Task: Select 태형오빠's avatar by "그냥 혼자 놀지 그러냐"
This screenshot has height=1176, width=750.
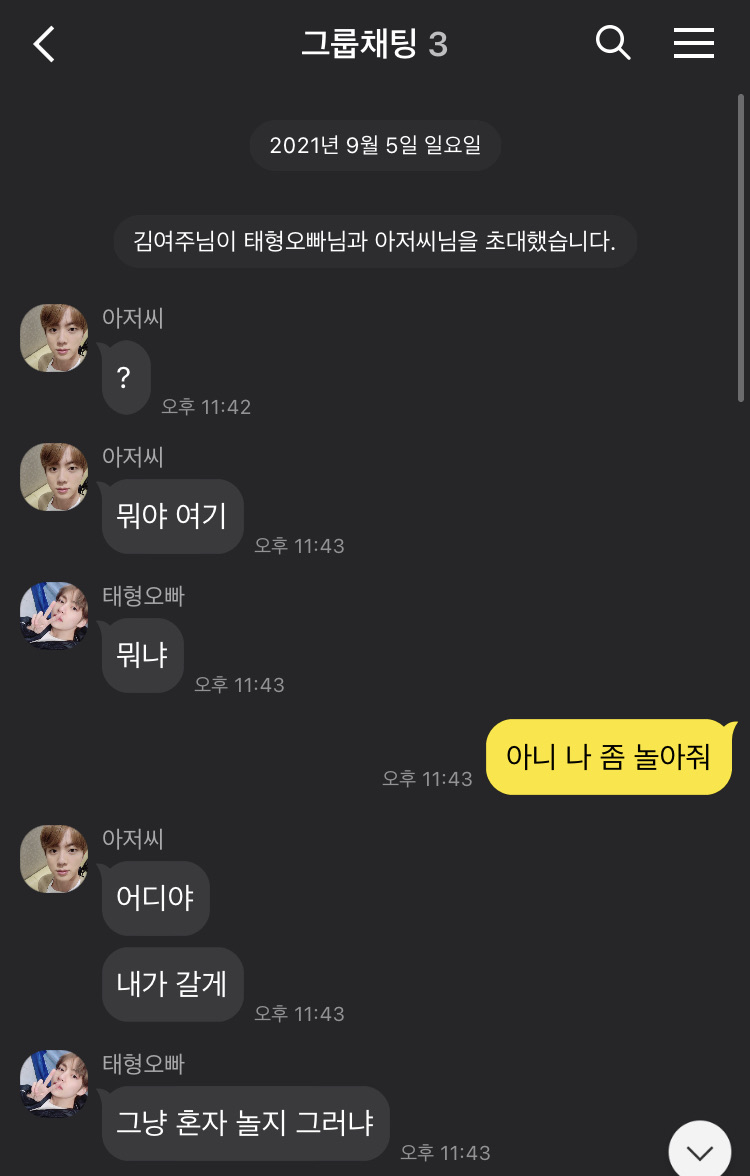Action: 54,1084
